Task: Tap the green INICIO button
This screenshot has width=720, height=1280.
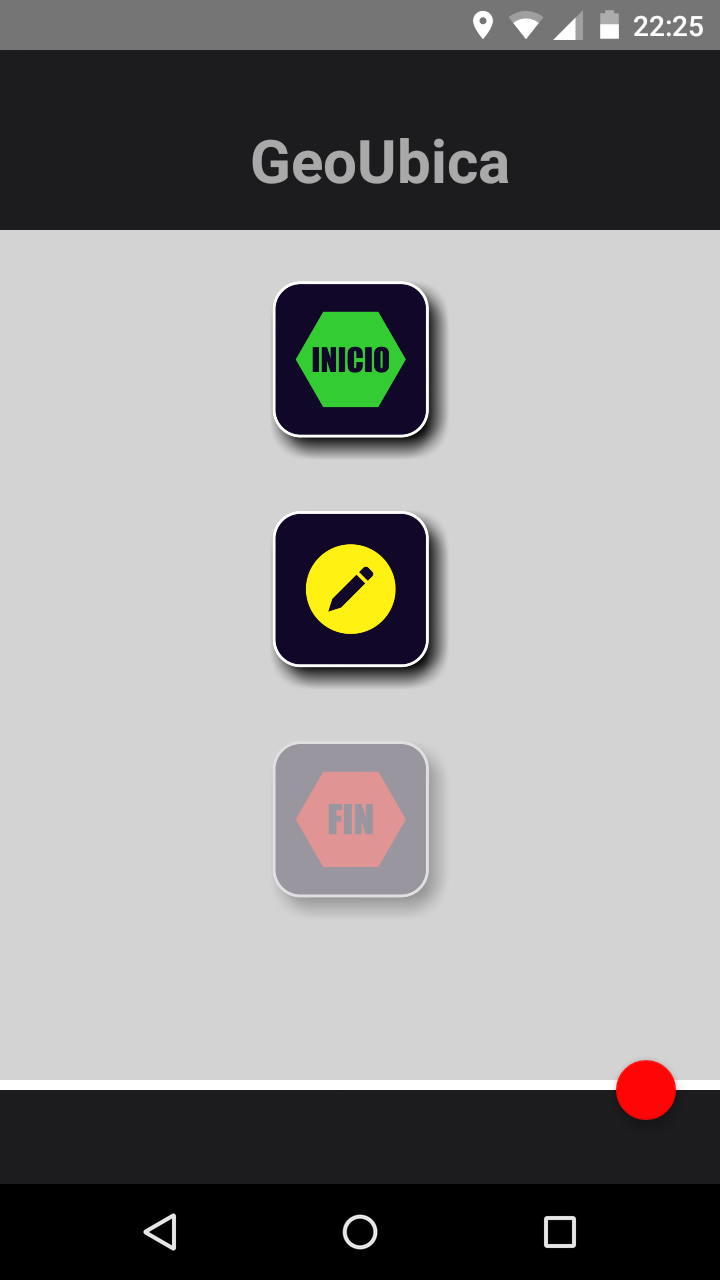Action: [x=351, y=359]
